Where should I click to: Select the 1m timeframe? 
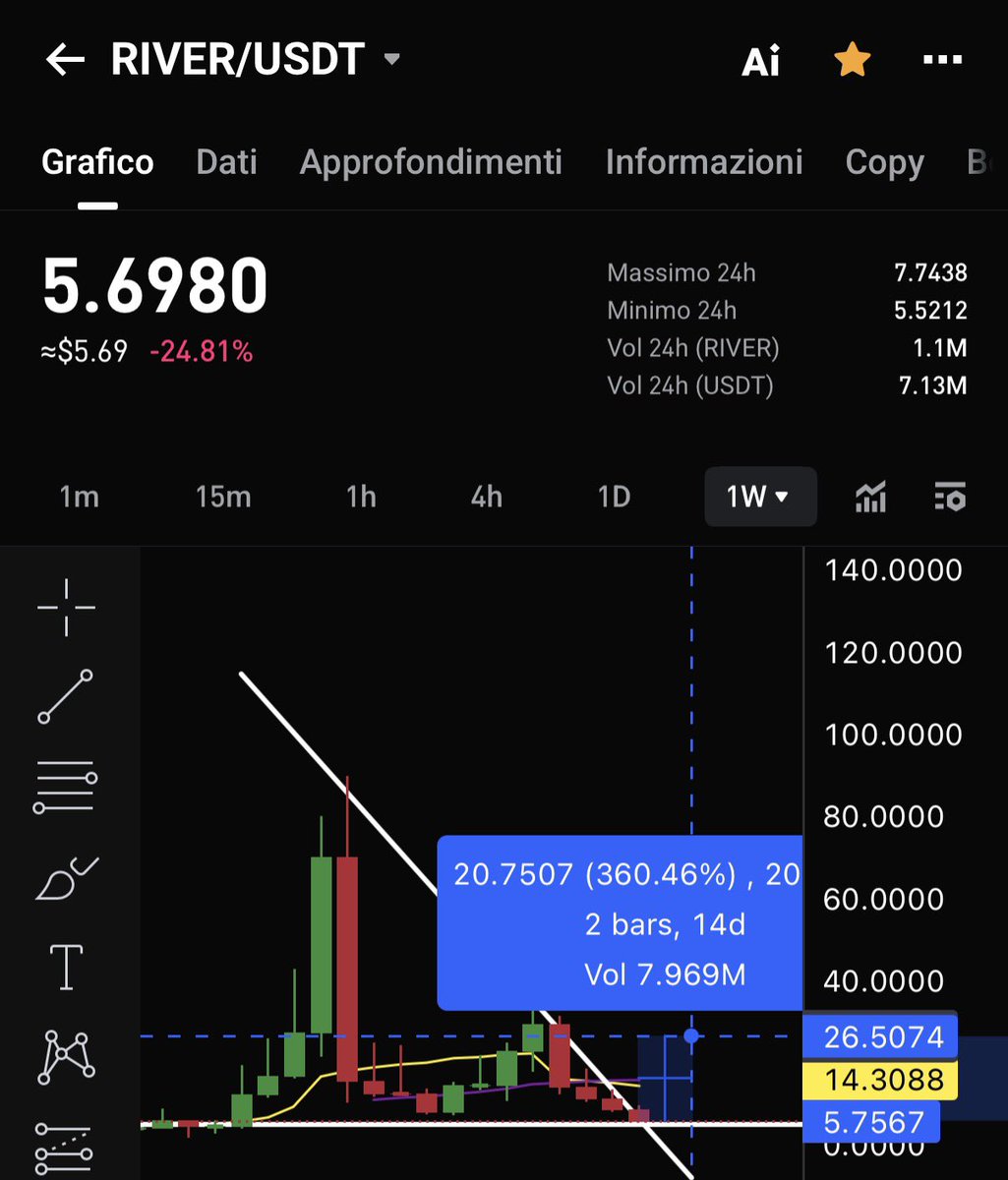[x=79, y=497]
